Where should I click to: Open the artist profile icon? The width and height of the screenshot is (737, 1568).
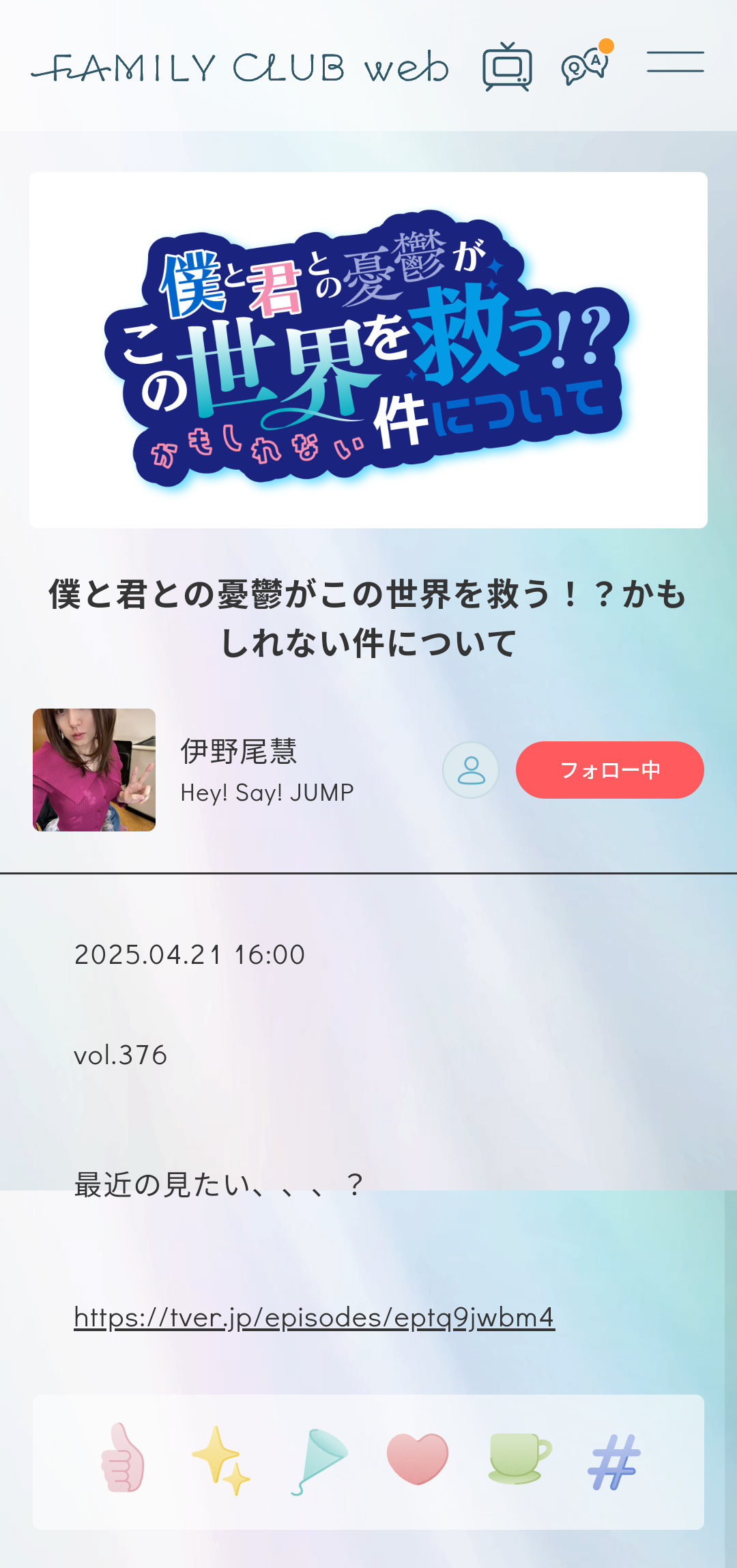tap(471, 770)
